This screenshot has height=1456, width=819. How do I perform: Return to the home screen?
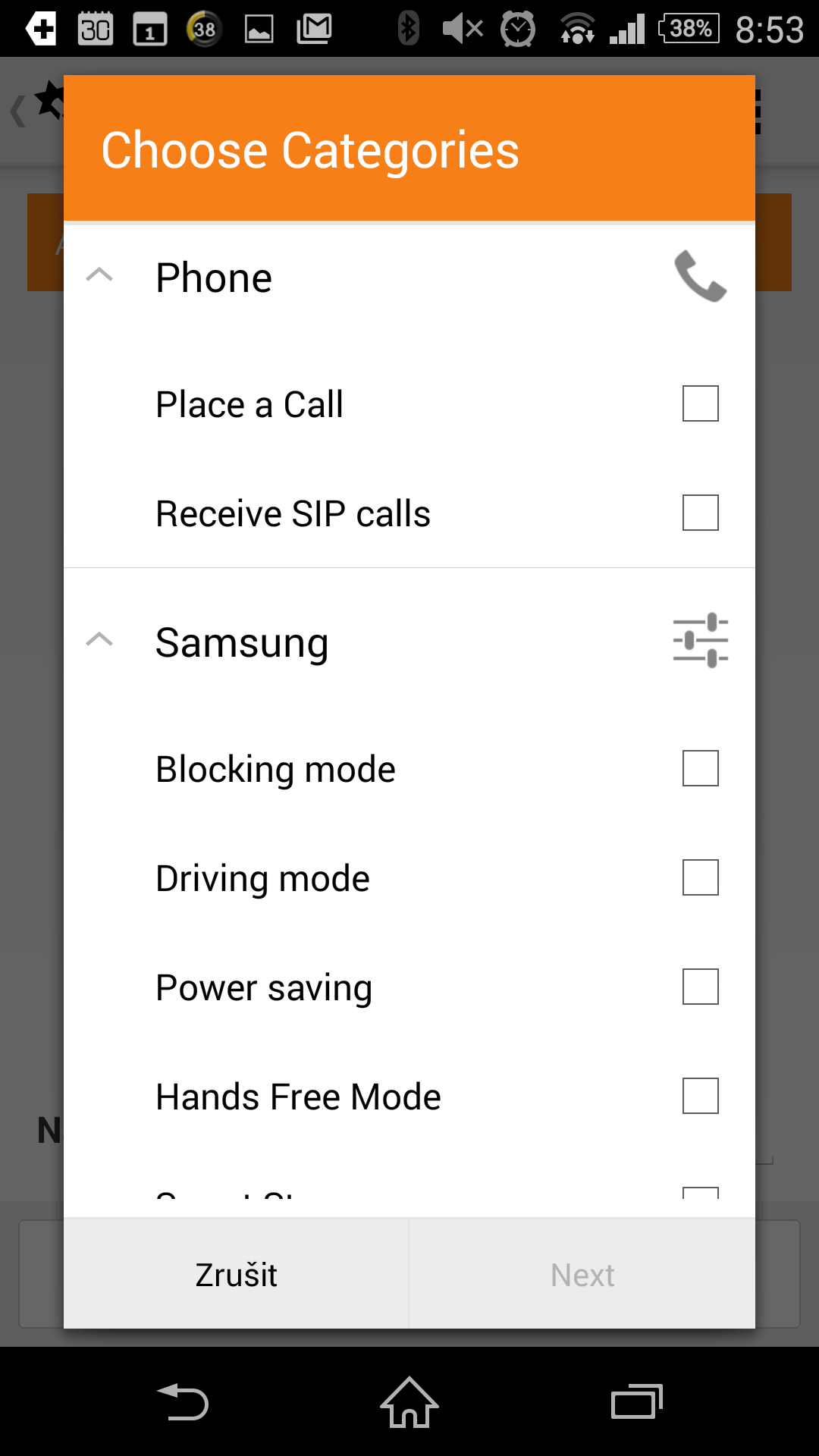click(409, 1401)
